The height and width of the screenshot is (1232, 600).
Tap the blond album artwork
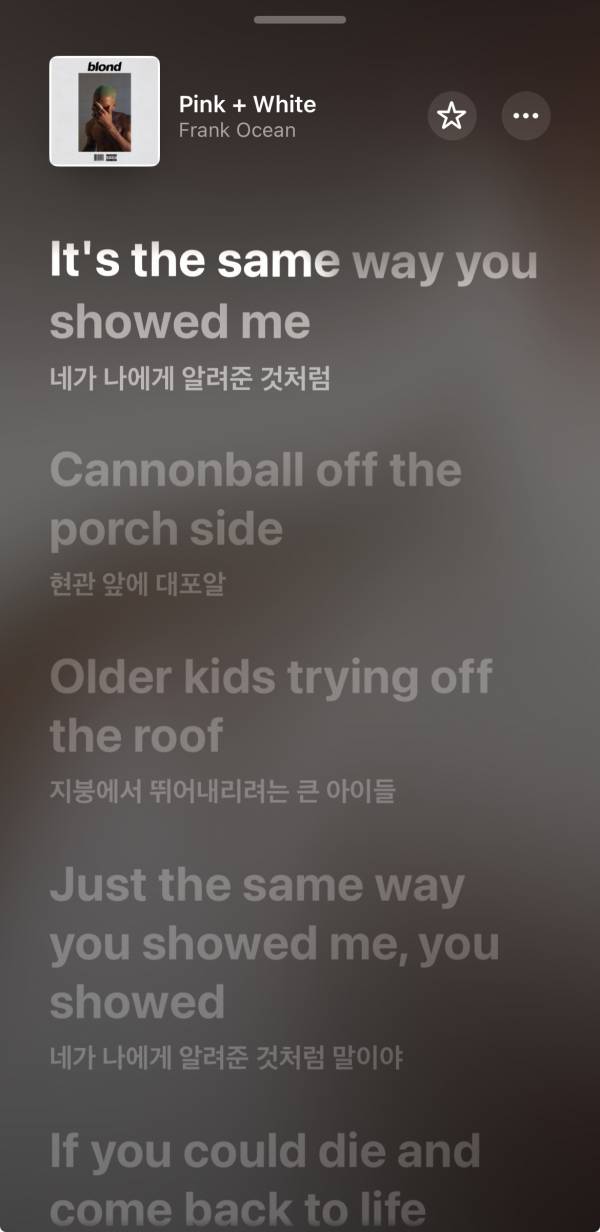coord(105,111)
